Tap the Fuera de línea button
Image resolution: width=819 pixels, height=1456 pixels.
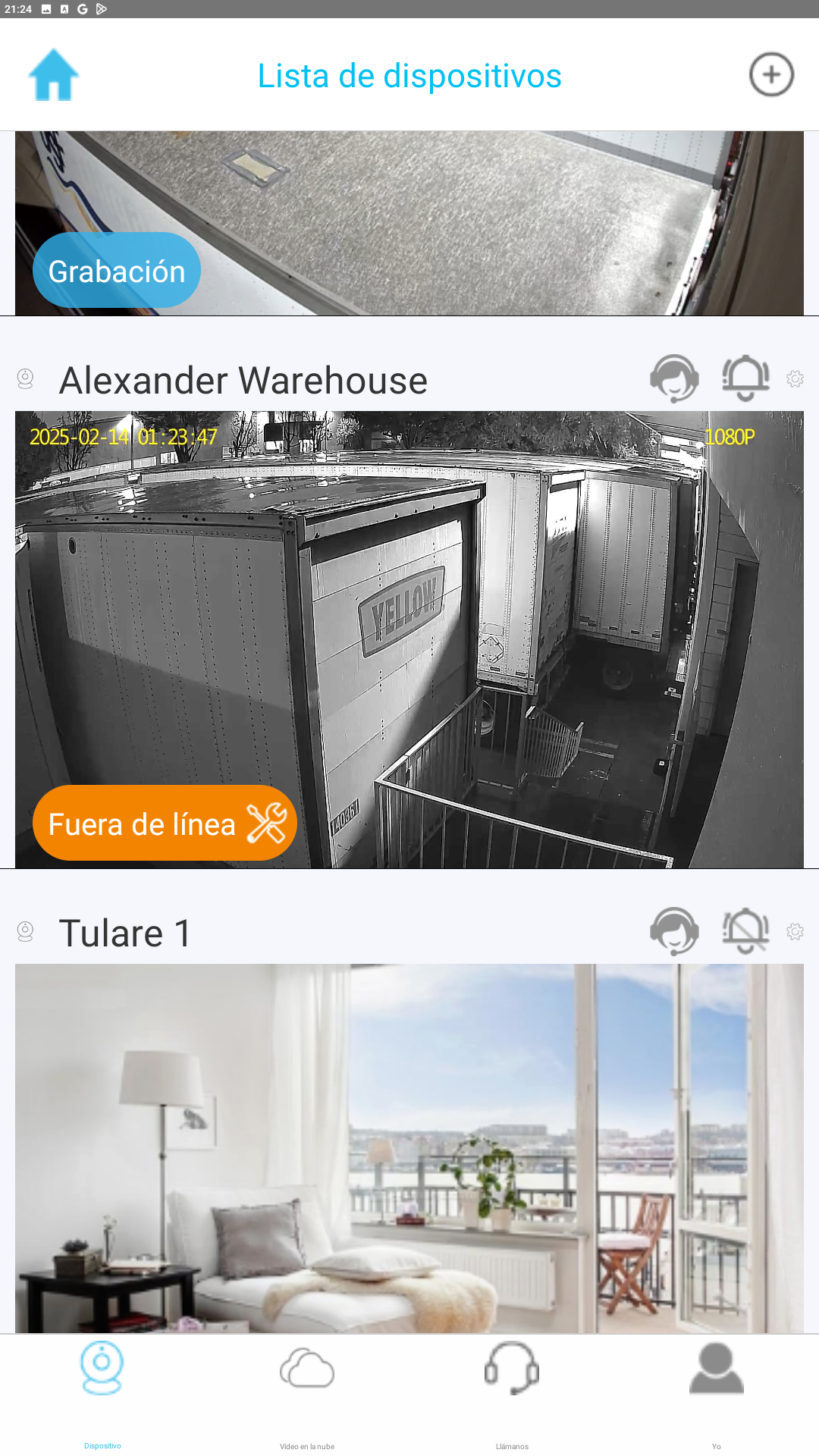pos(165,824)
